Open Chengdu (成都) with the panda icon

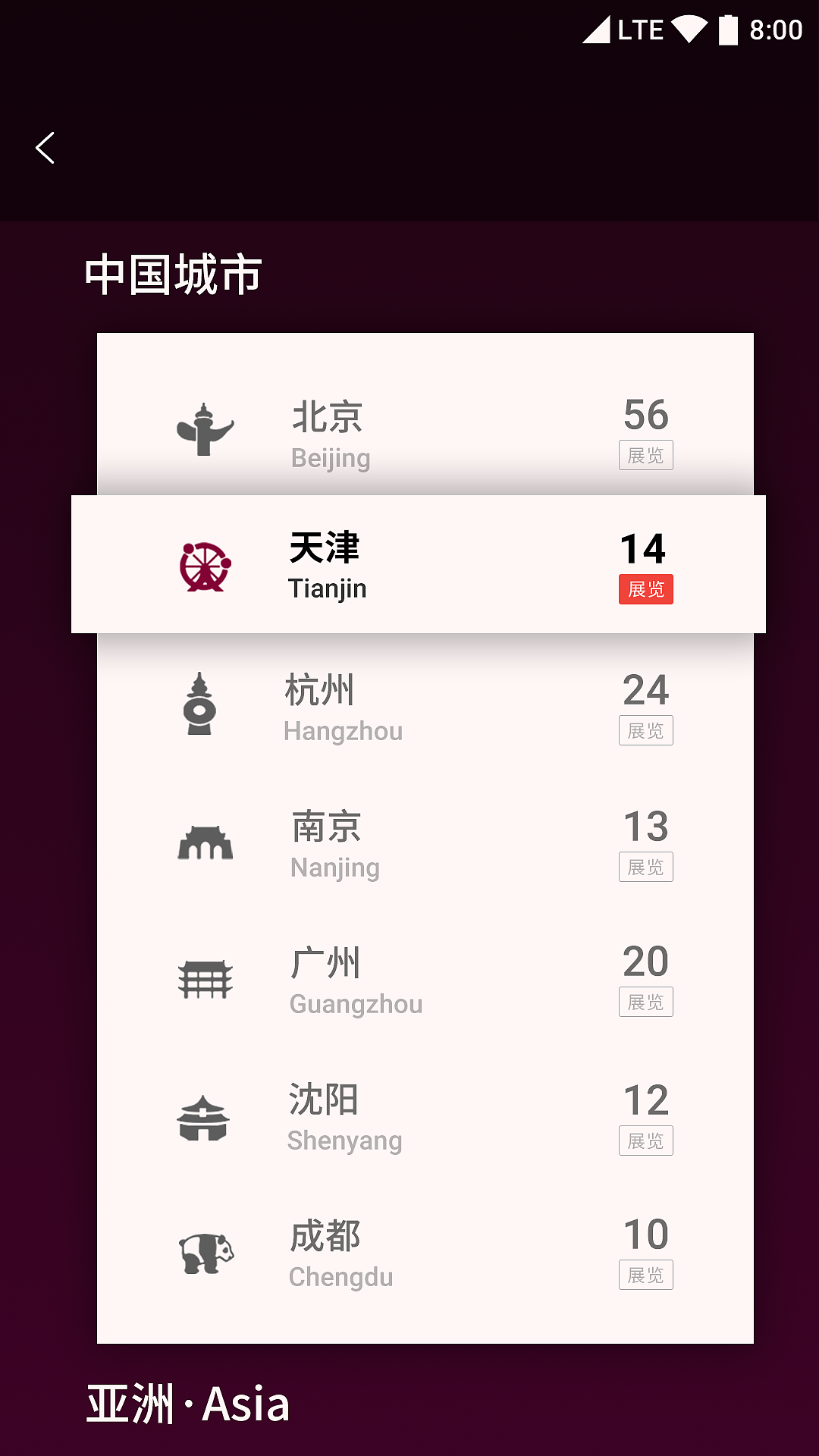pos(425,1253)
